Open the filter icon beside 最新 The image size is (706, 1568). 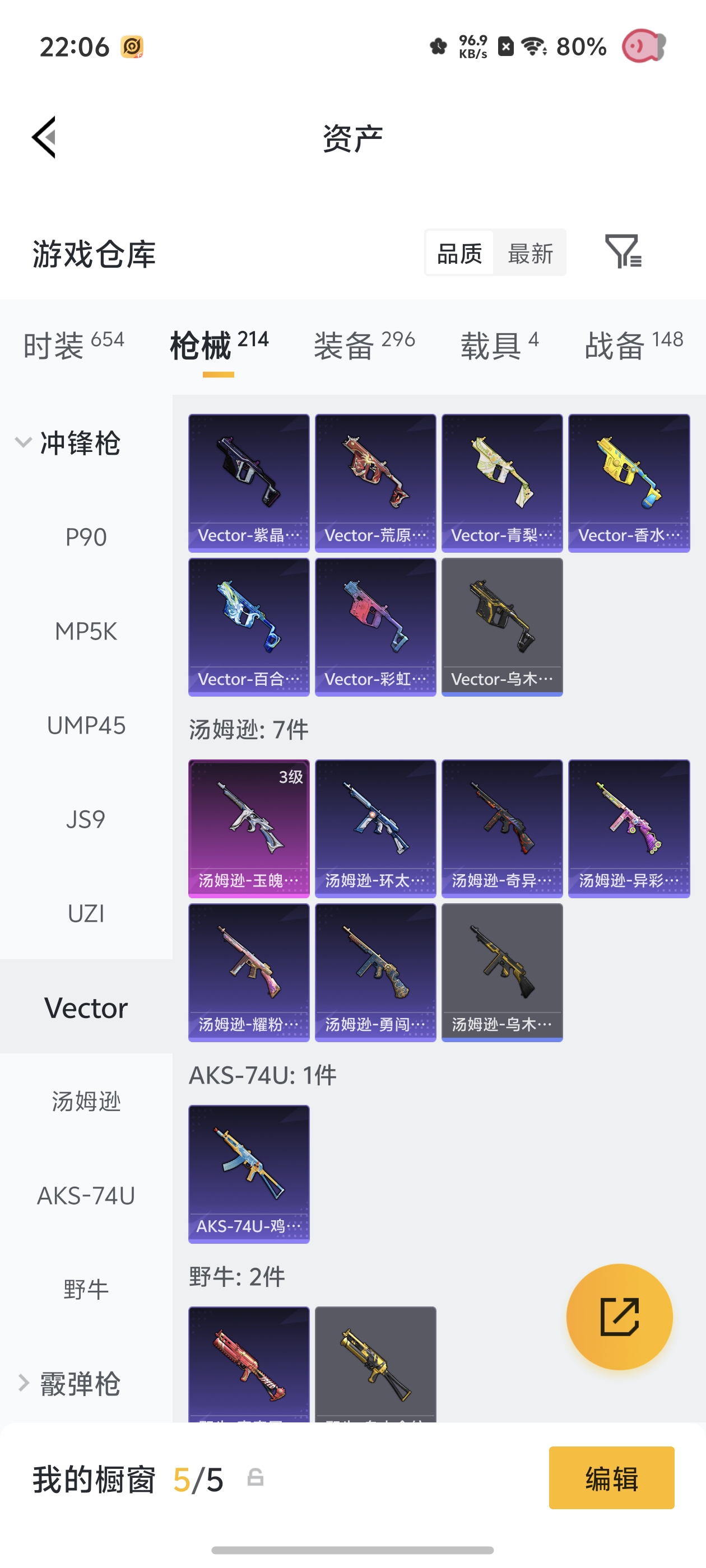[x=623, y=251]
